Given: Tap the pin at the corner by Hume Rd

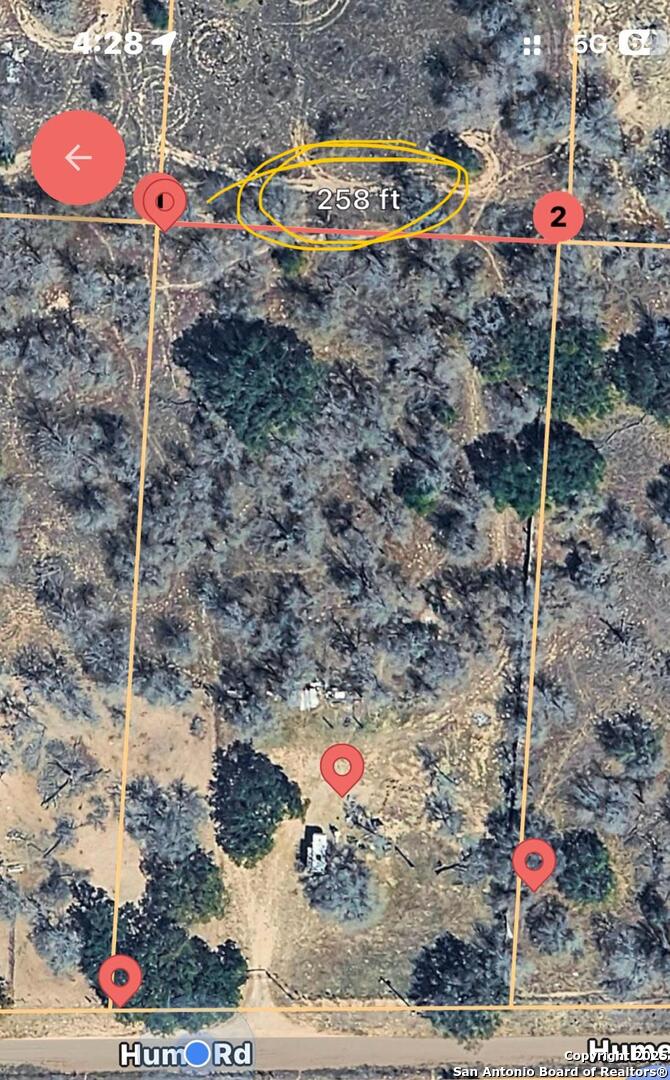Looking at the screenshot, I should click(120, 977).
